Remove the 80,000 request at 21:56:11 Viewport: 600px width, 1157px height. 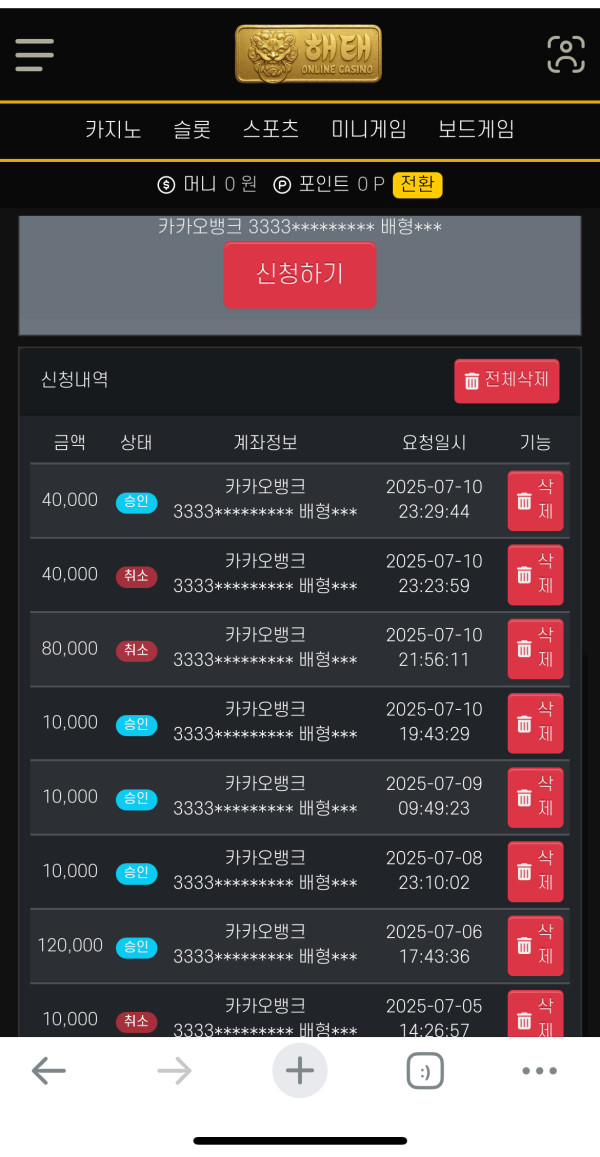535,649
